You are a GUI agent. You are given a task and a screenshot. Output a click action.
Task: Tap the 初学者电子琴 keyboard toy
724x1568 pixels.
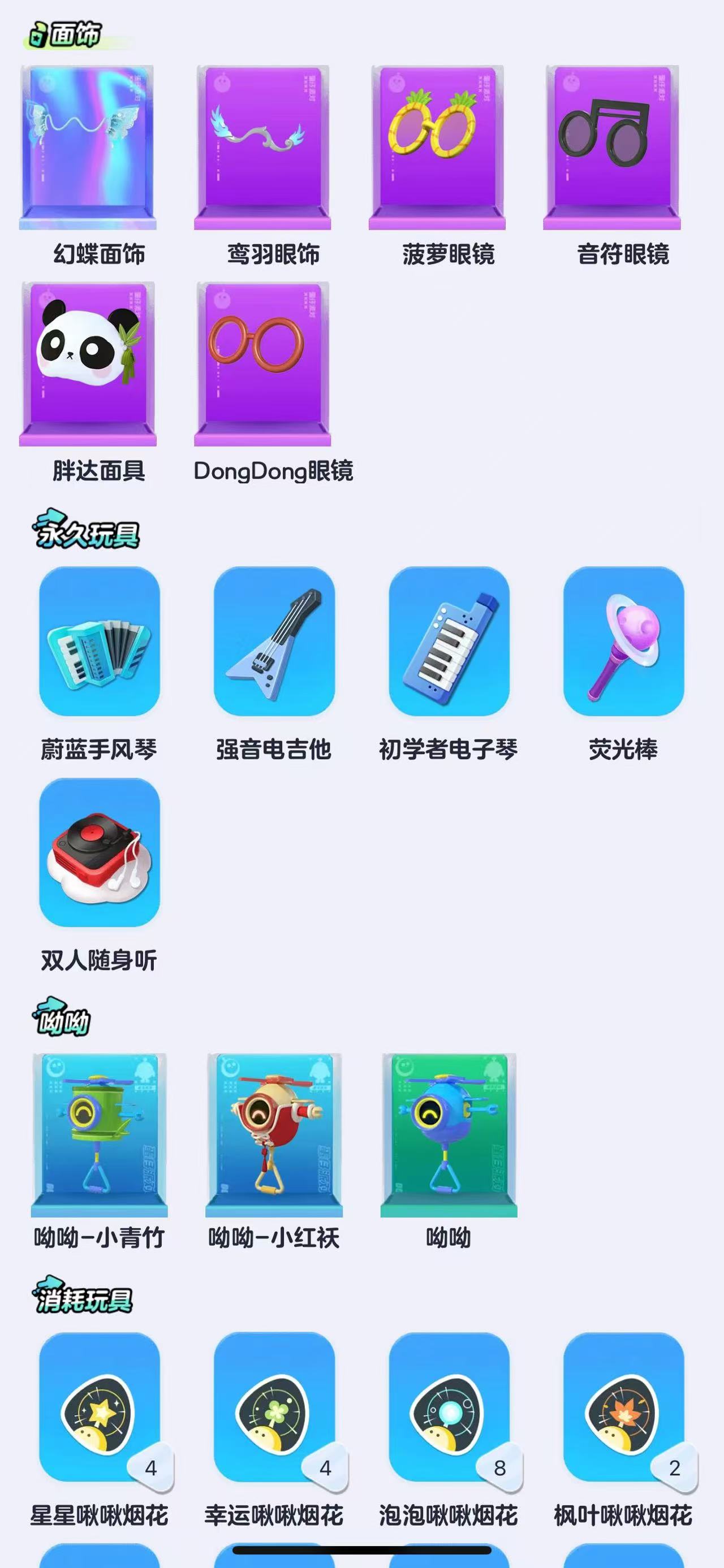(x=449, y=641)
